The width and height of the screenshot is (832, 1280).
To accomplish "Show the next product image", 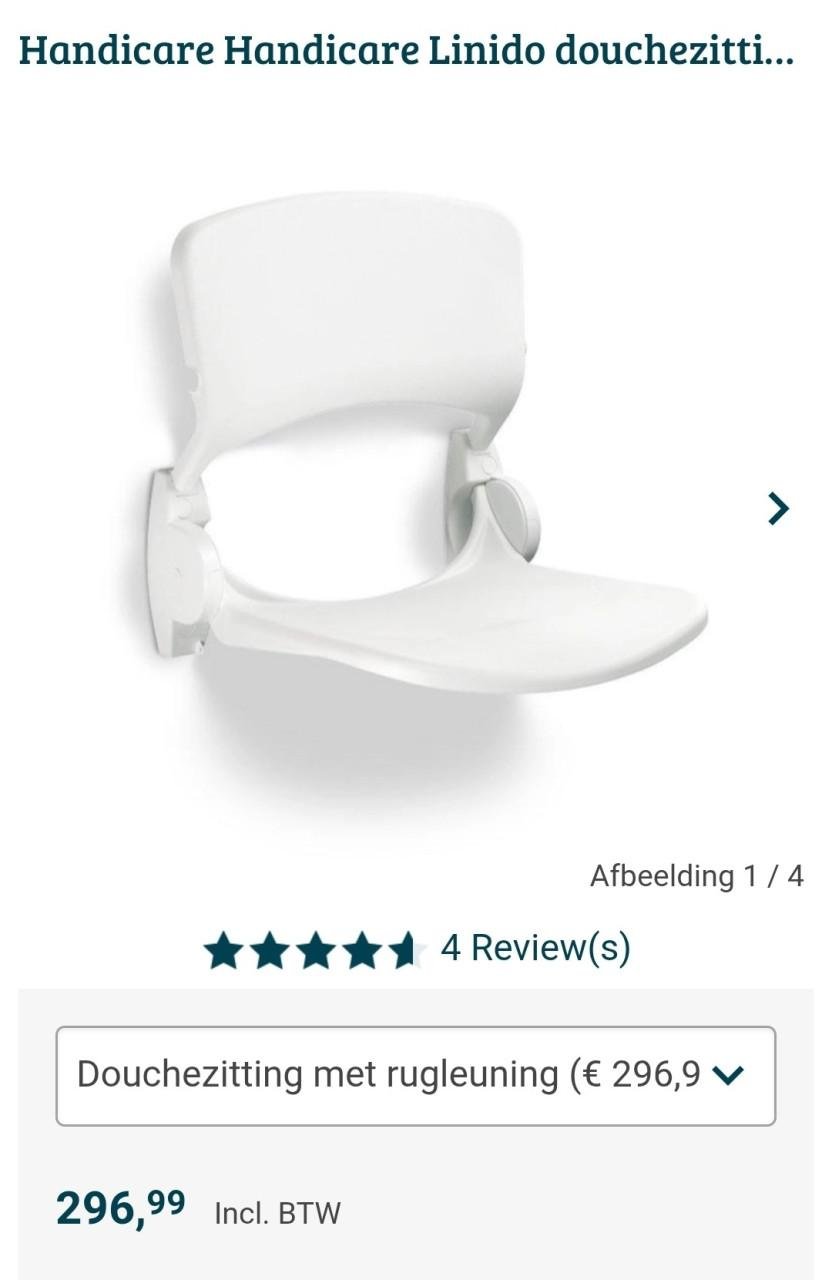I will pyautogui.click(x=778, y=508).
